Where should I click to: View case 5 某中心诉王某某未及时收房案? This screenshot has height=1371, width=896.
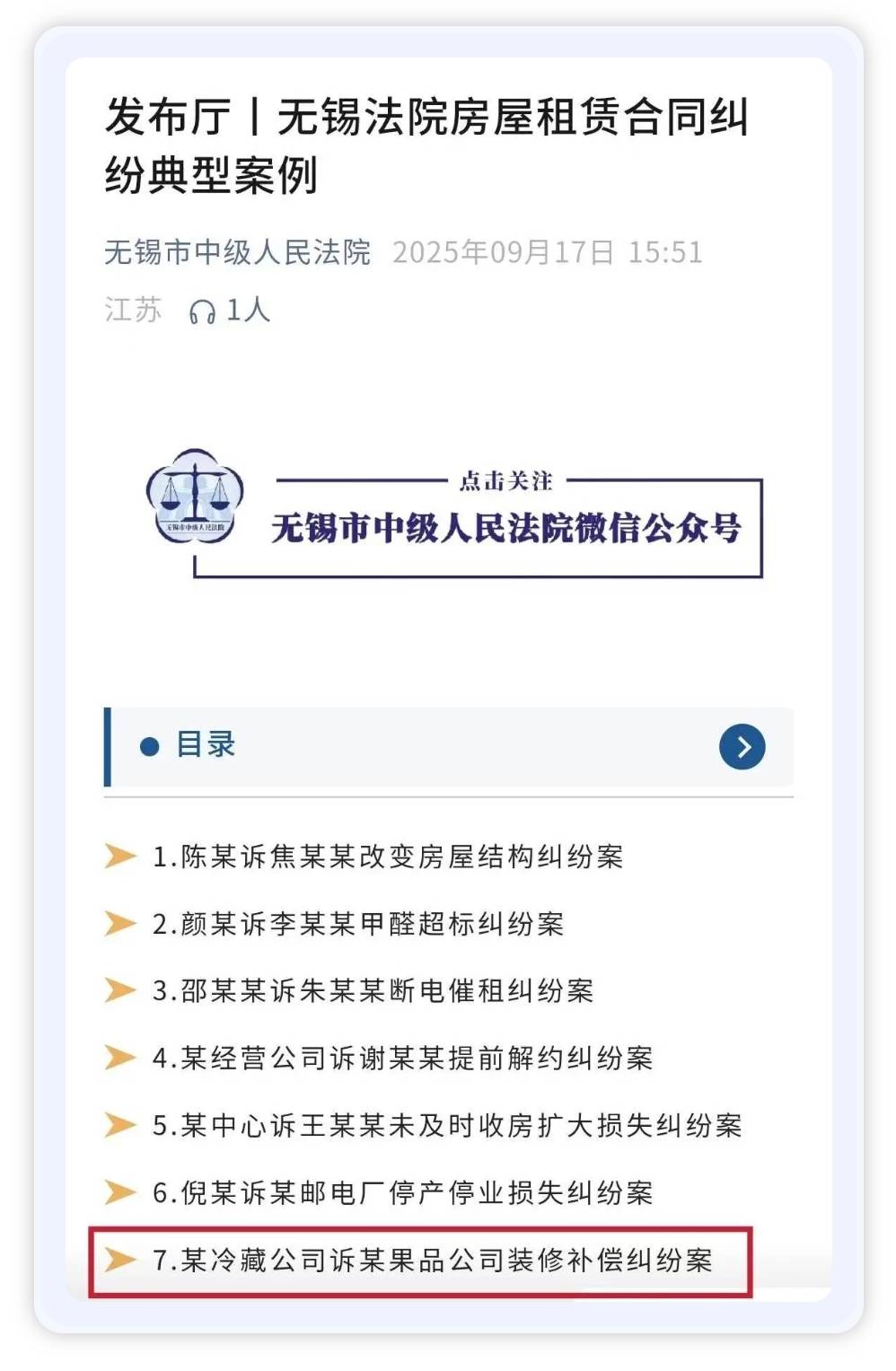point(446,1126)
